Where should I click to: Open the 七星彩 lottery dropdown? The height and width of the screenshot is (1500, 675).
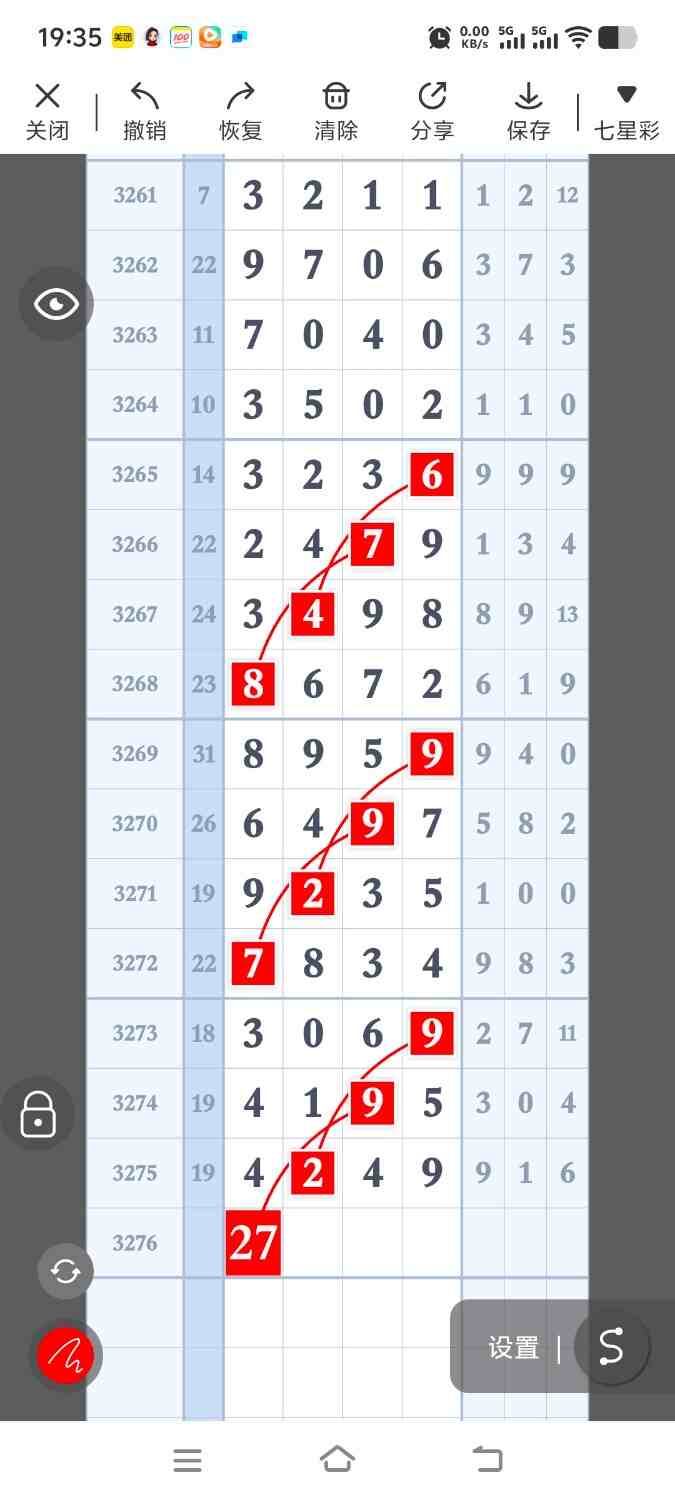[x=626, y=111]
